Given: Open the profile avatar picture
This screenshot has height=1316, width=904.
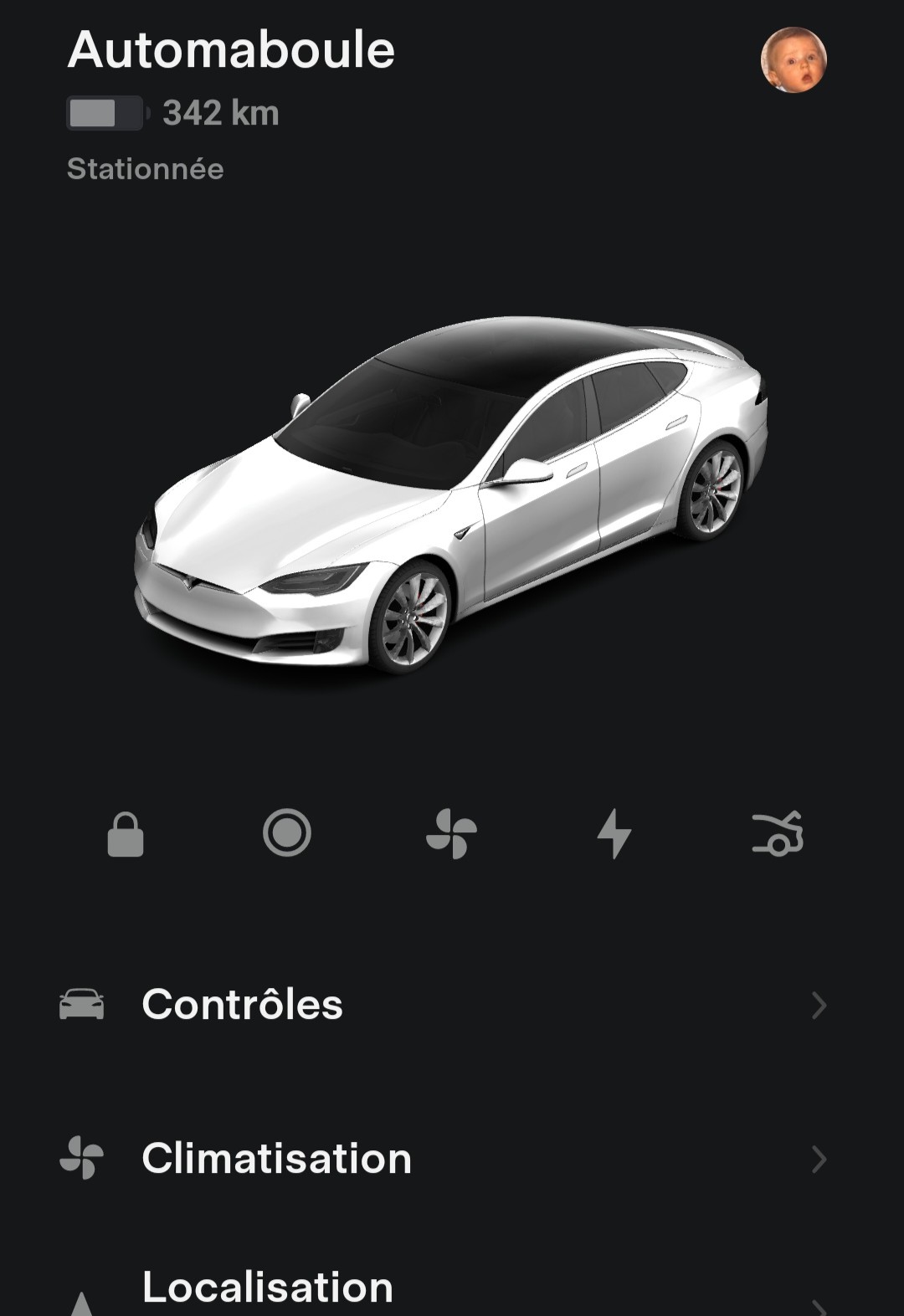Looking at the screenshot, I should [x=794, y=59].
